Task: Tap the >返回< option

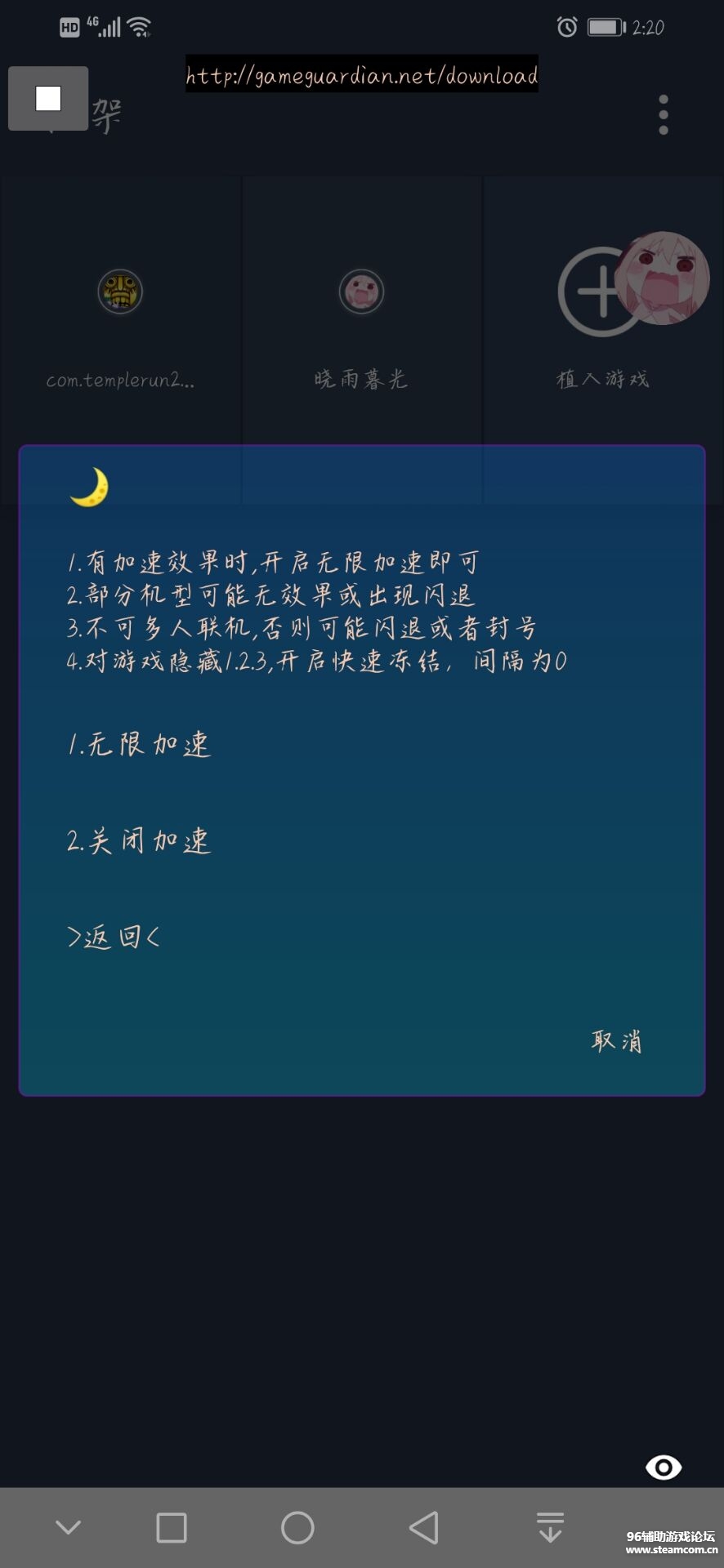Action: pos(114,937)
